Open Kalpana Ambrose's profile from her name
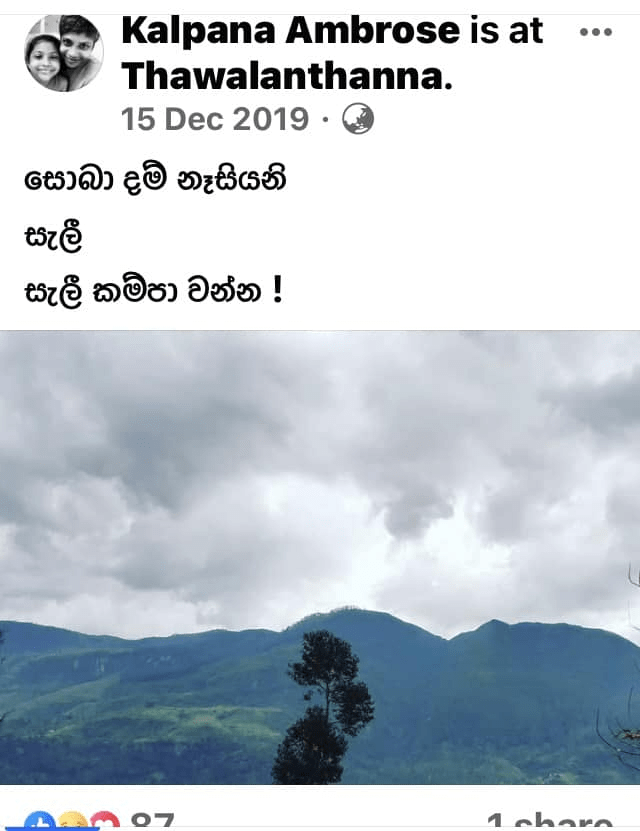Viewport: 640px width, 831px height. [290, 31]
